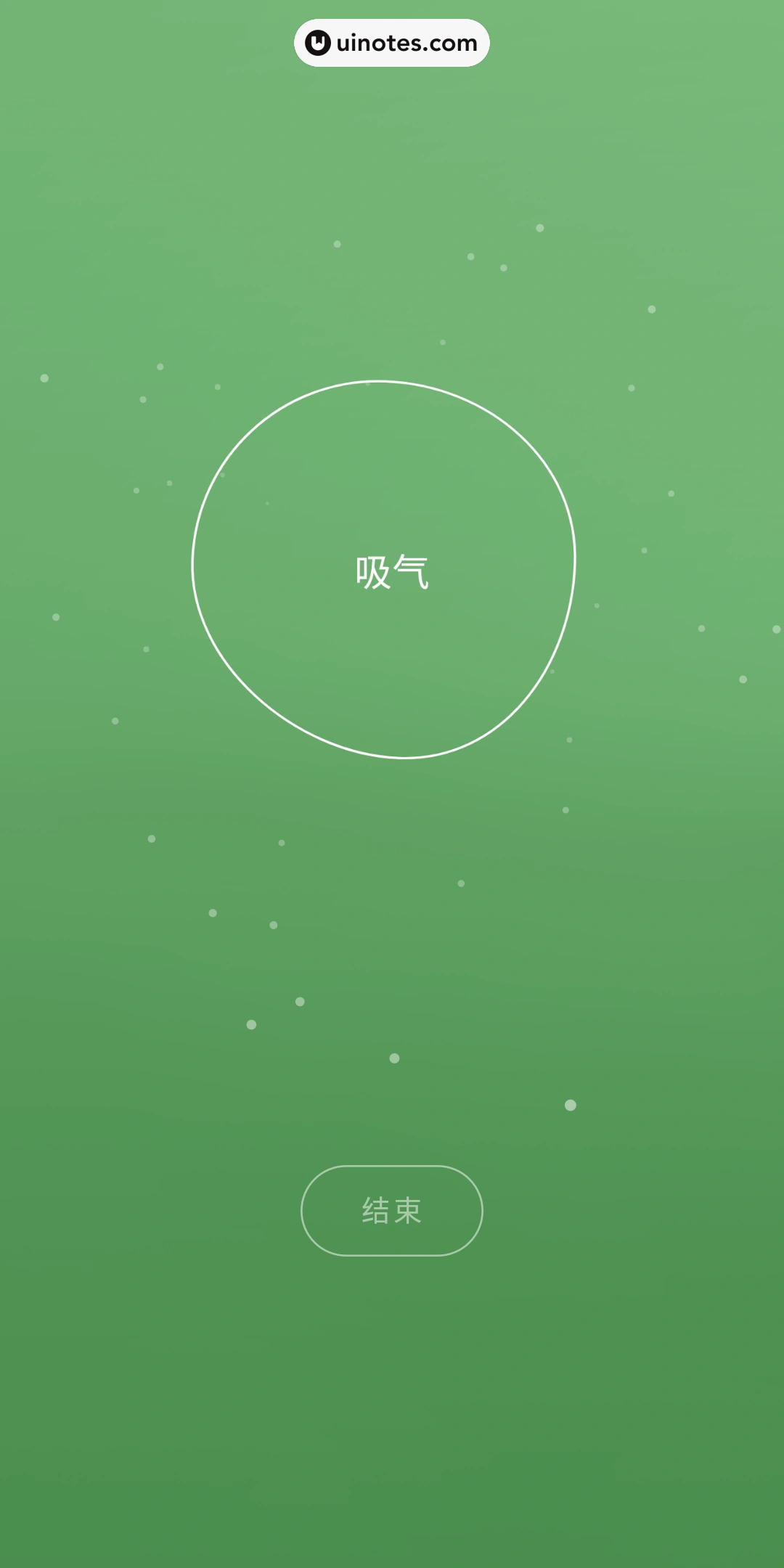This screenshot has height=1568, width=784.
Task: Tap the rounded End button outline
Action: 391,1211
